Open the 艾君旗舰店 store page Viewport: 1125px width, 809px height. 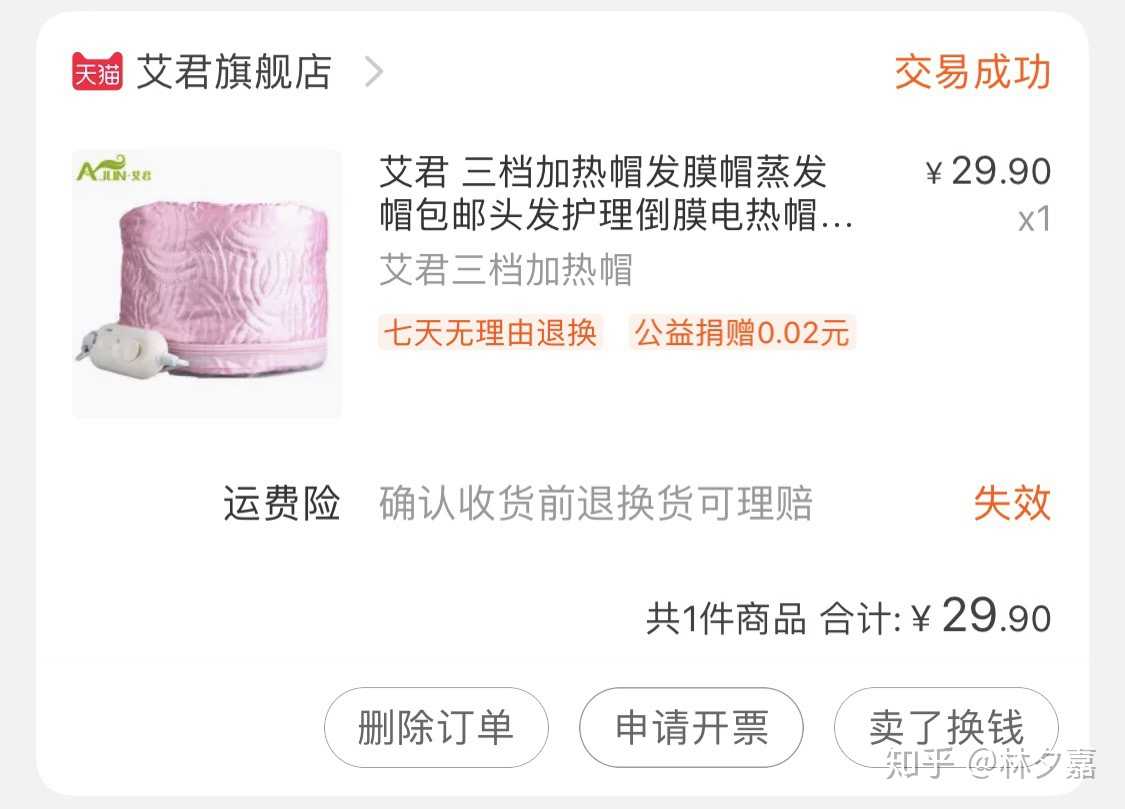coord(233,73)
